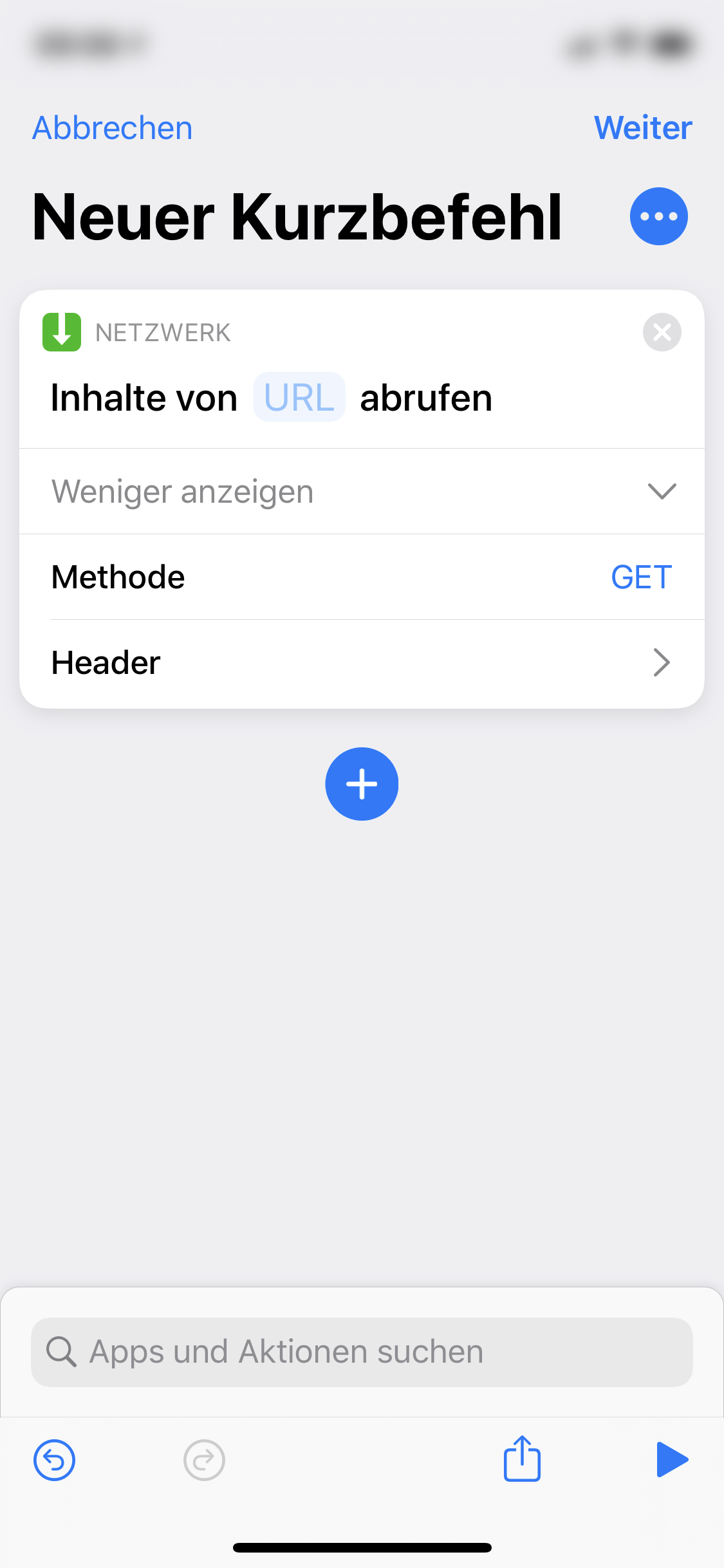
Task: Add a new action with the plus button
Action: click(362, 784)
